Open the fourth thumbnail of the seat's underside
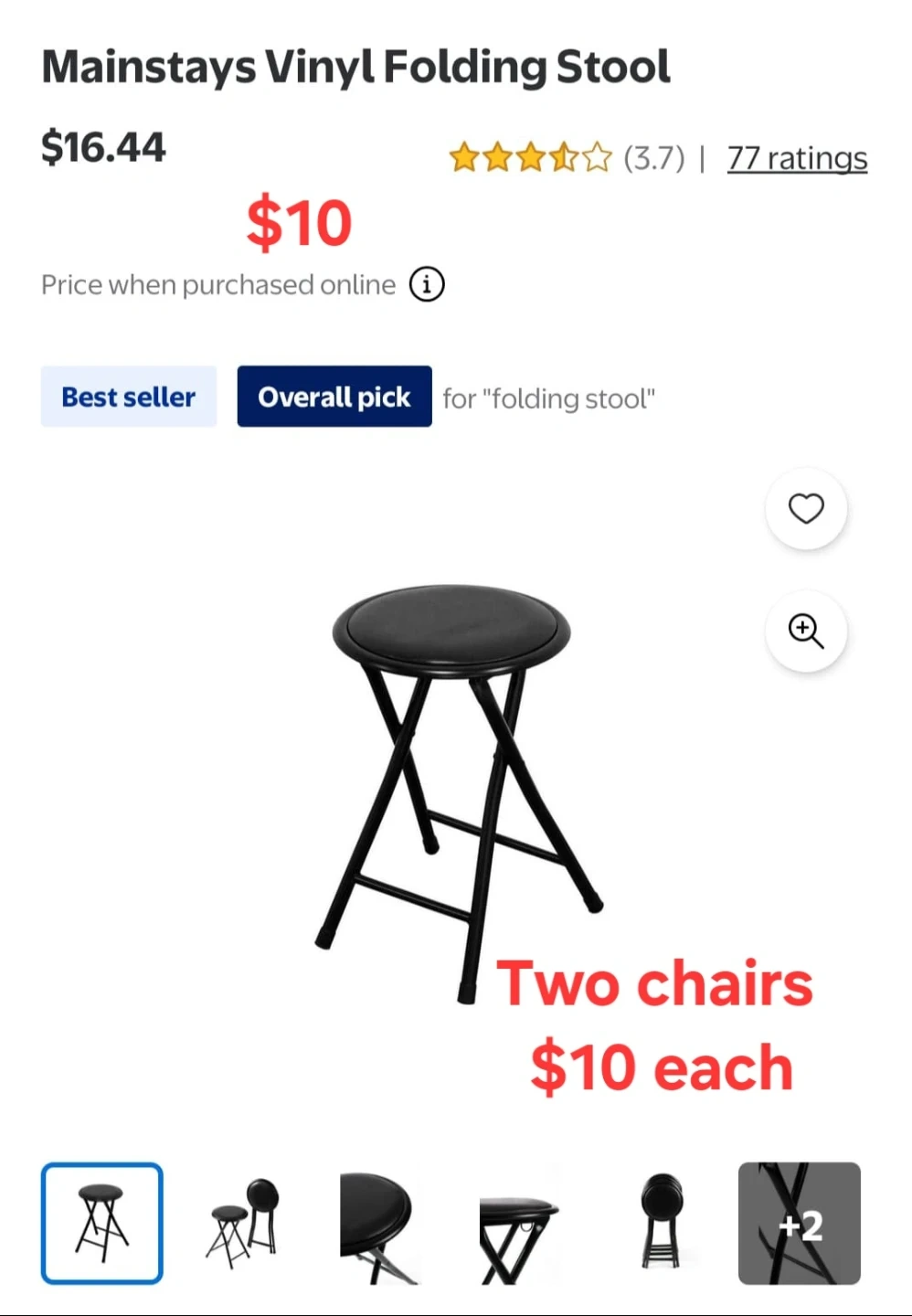The width and height of the screenshot is (912, 1316). click(x=521, y=1223)
